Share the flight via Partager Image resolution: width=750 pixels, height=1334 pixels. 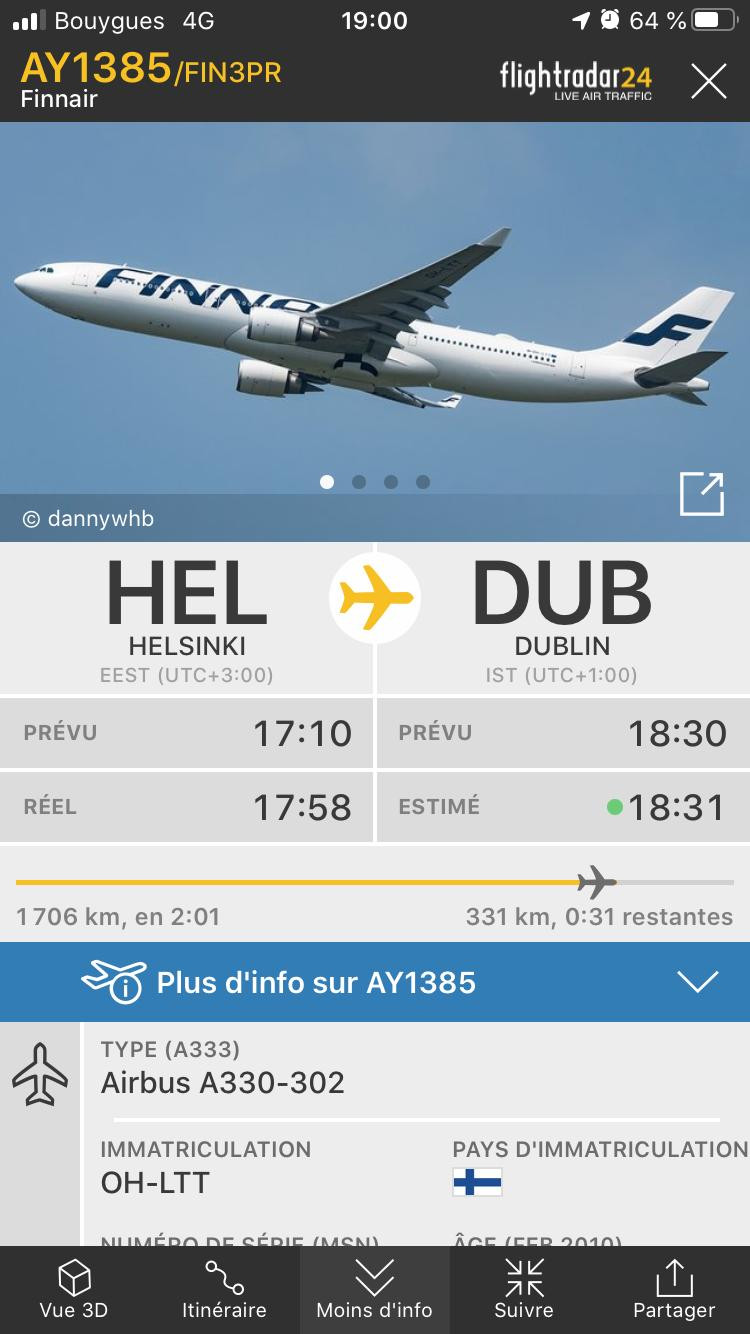(674, 1290)
